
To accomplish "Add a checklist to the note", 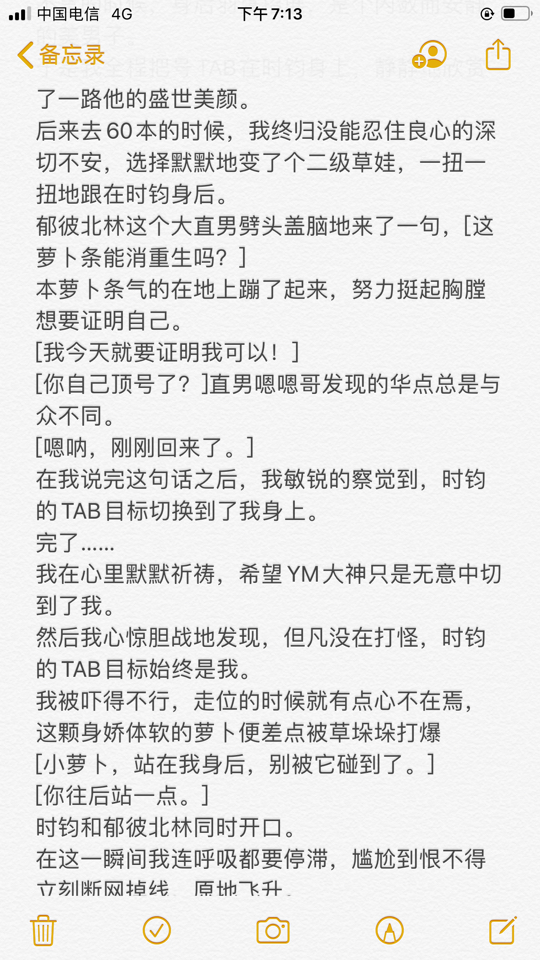I will pos(157,930).
